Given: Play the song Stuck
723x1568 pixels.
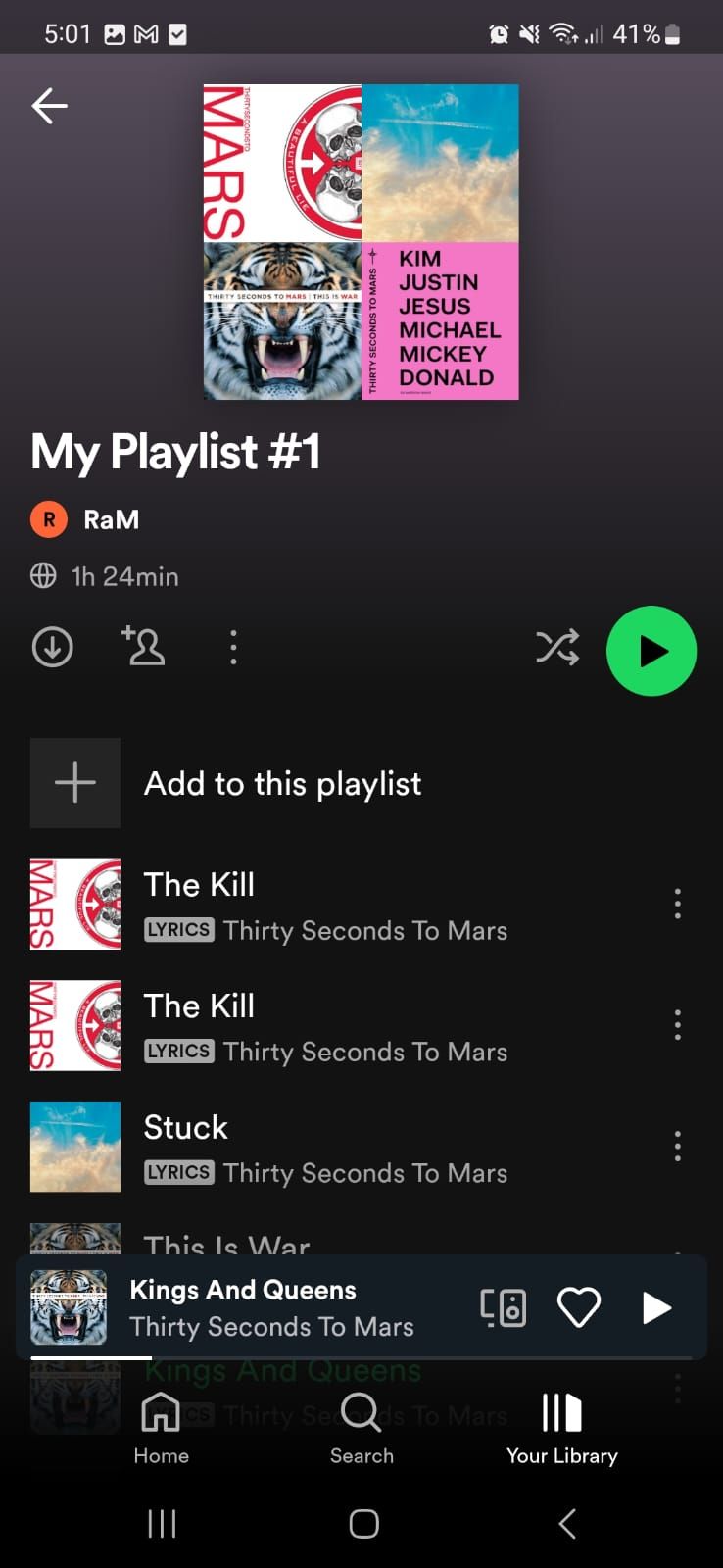Looking at the screenshot, I should [x=323, y=1147].
